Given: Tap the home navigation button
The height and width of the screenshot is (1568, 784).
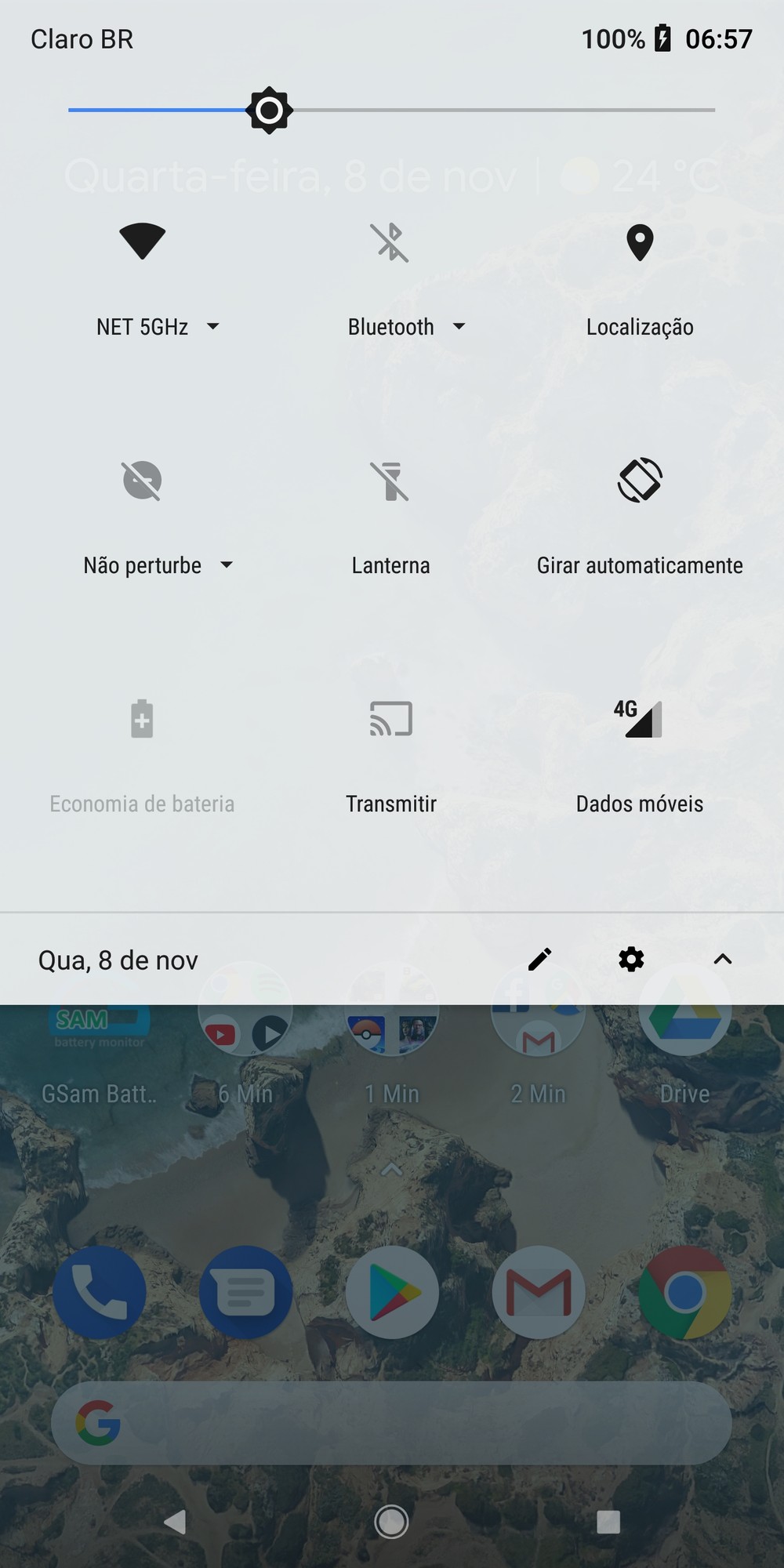Looking at the screenshot, I should pos(391,1522).
